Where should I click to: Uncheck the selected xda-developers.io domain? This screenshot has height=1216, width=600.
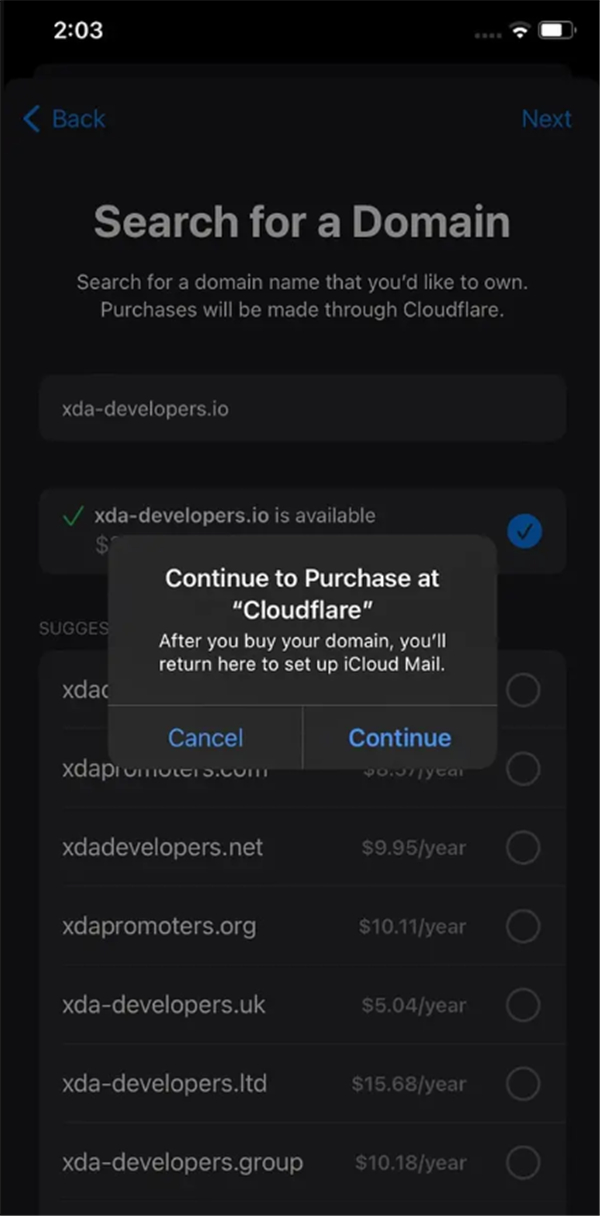[x=524, y=531]
